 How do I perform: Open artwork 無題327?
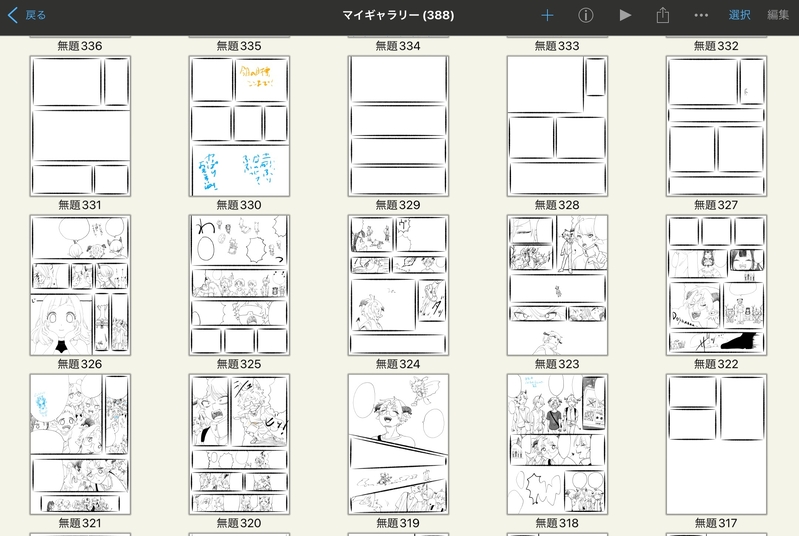[716, 126]
